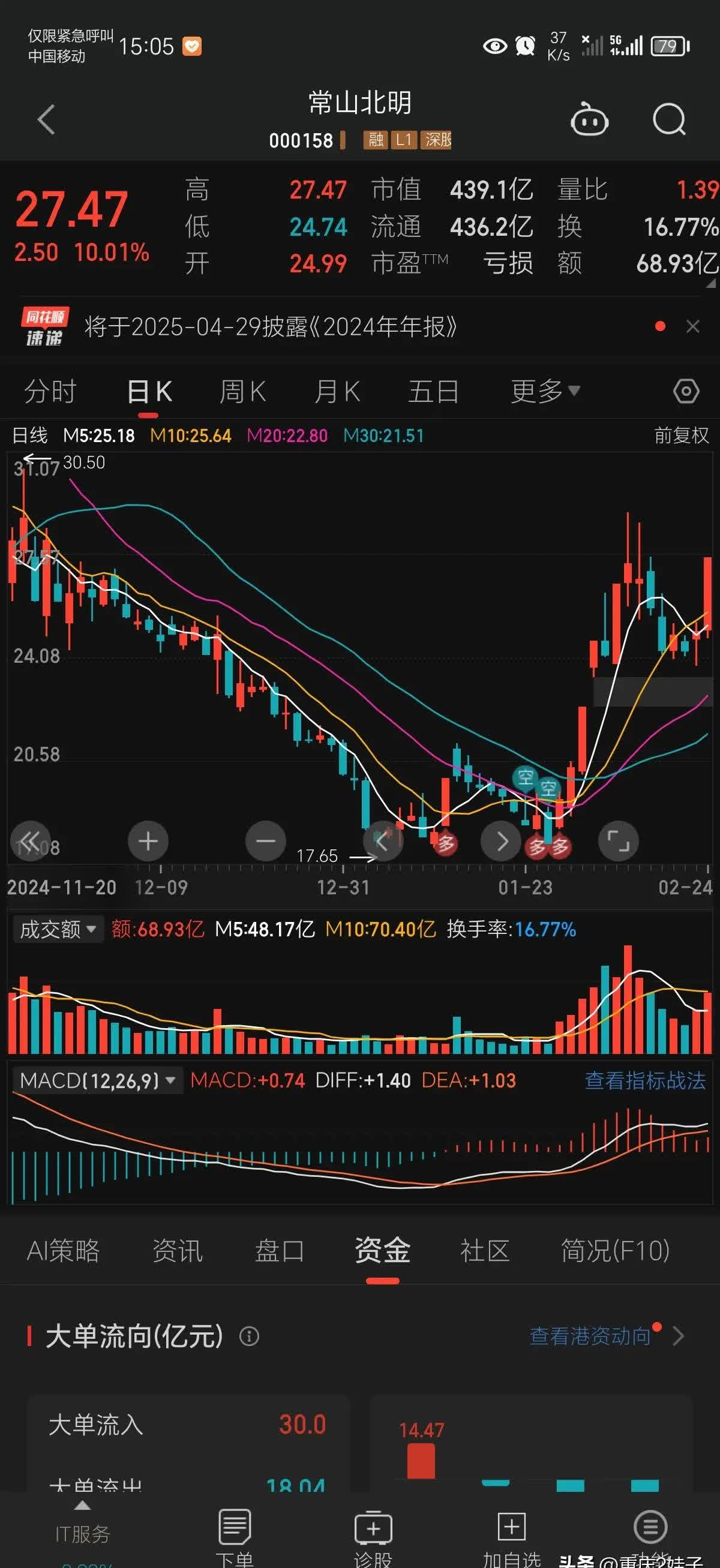The height and width of the screenshot is (1568, 720).
Task: Open the 简况(F10) tab
Action: (x=615, y=1251)
